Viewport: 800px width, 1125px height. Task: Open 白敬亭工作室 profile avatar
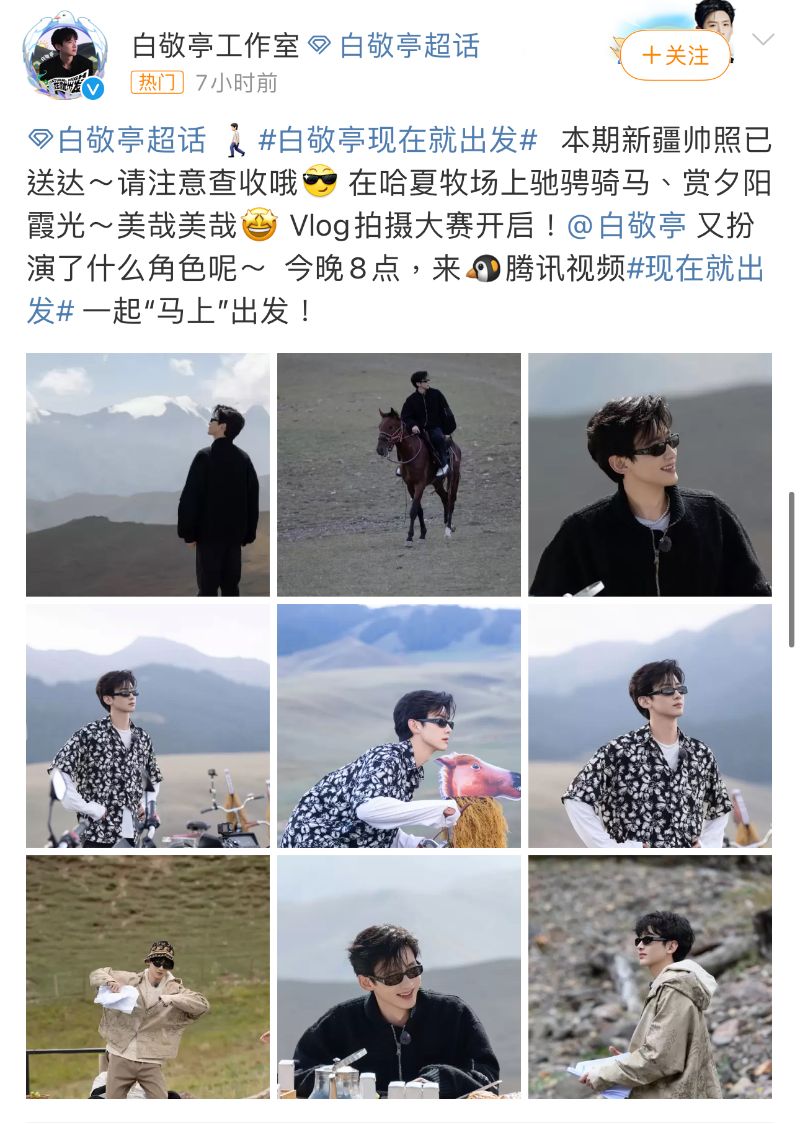65,56
